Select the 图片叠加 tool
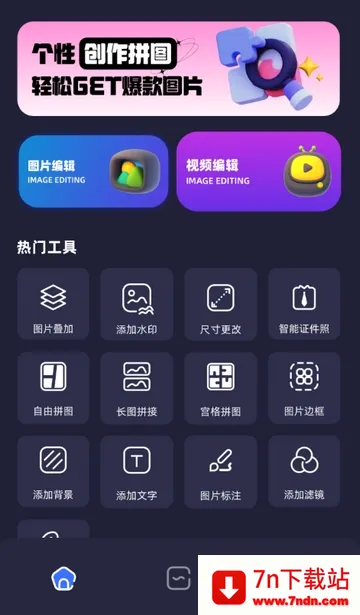Viewport: 360px width, 615px height. click(x=53, y=304)
